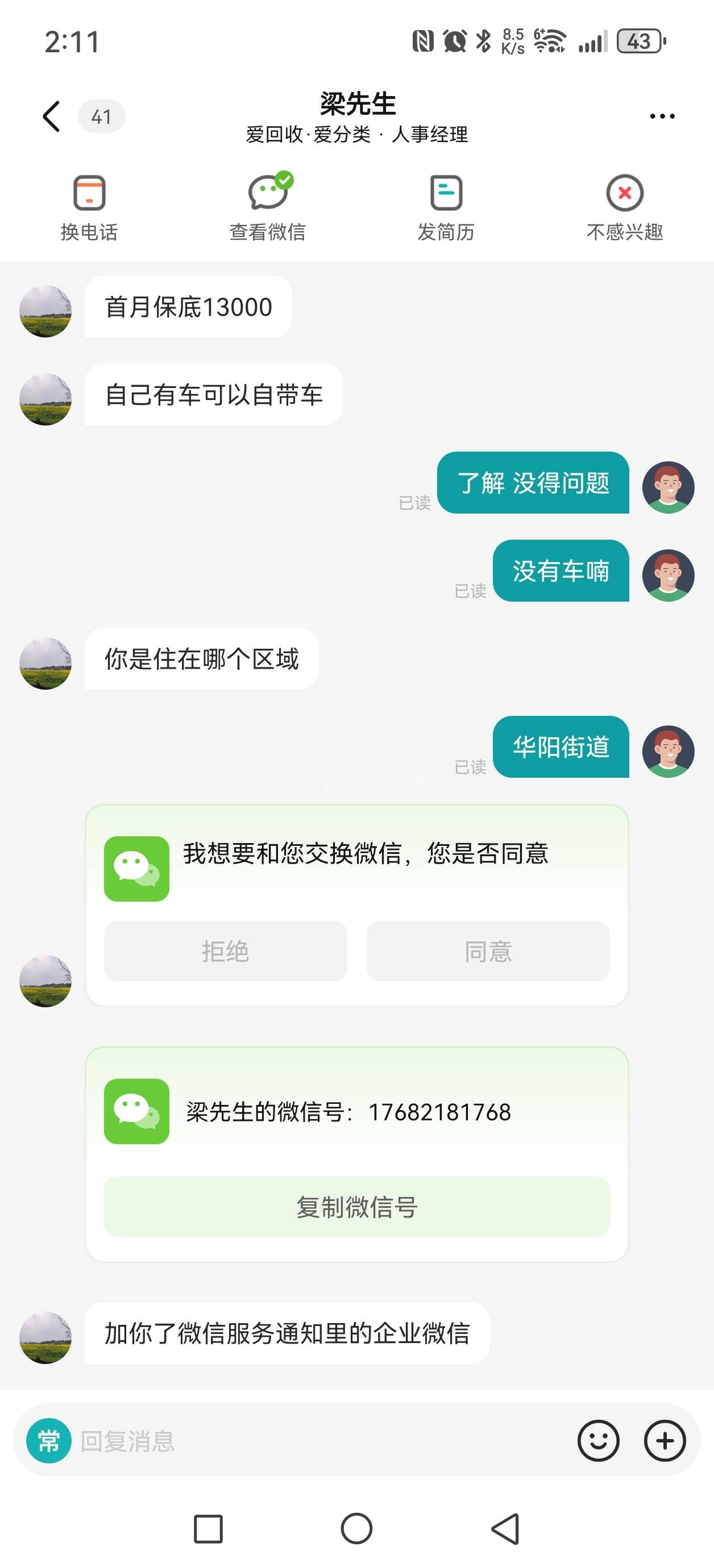The image size is (714, 1568).
Task: Open common phrases via 常 button
Action: coord(49,1441)
